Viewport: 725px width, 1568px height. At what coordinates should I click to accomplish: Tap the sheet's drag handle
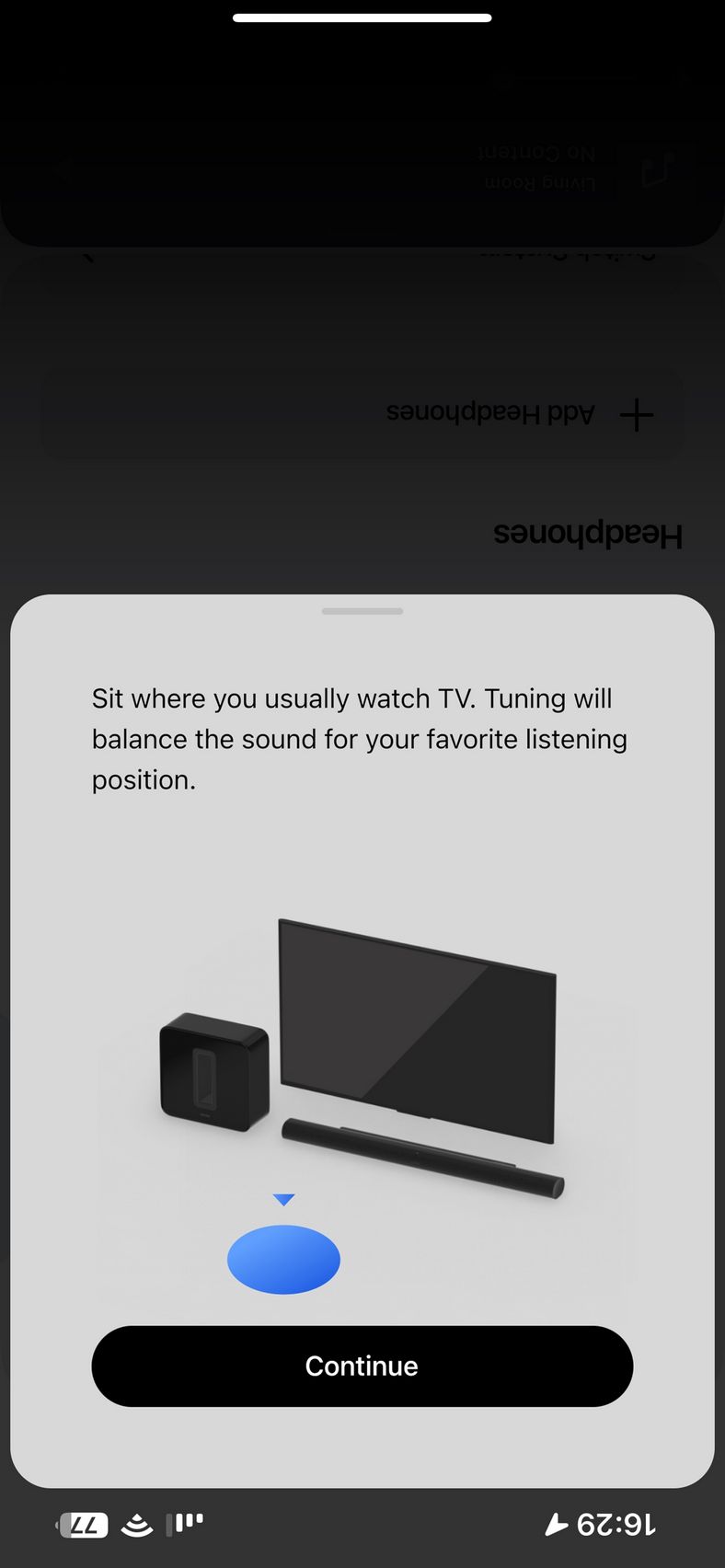tap(362, 611)
